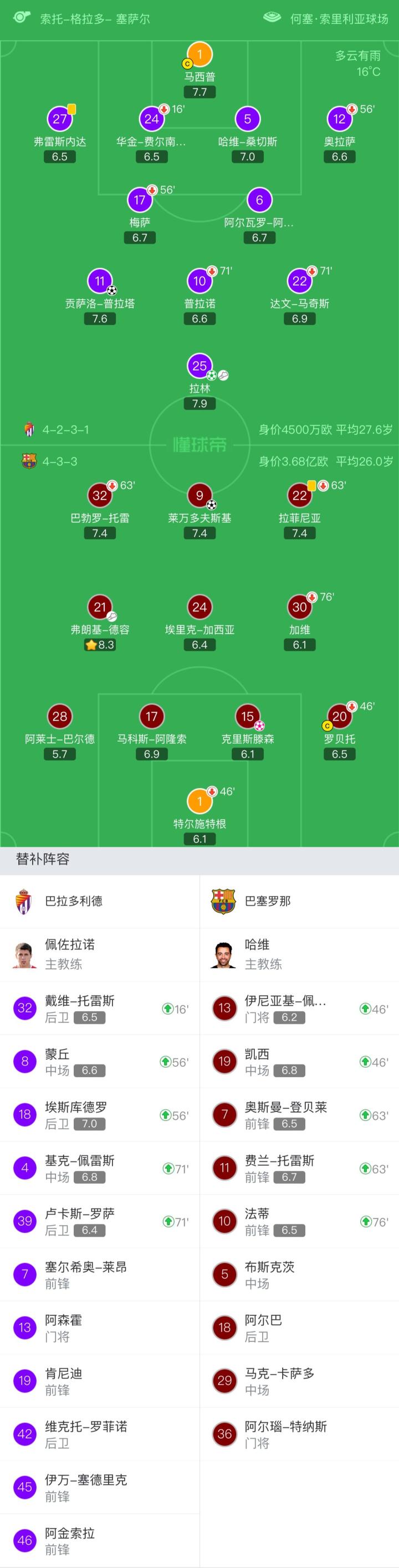
Task: Open substitute 凯西's row
Action: (299, 1062)
